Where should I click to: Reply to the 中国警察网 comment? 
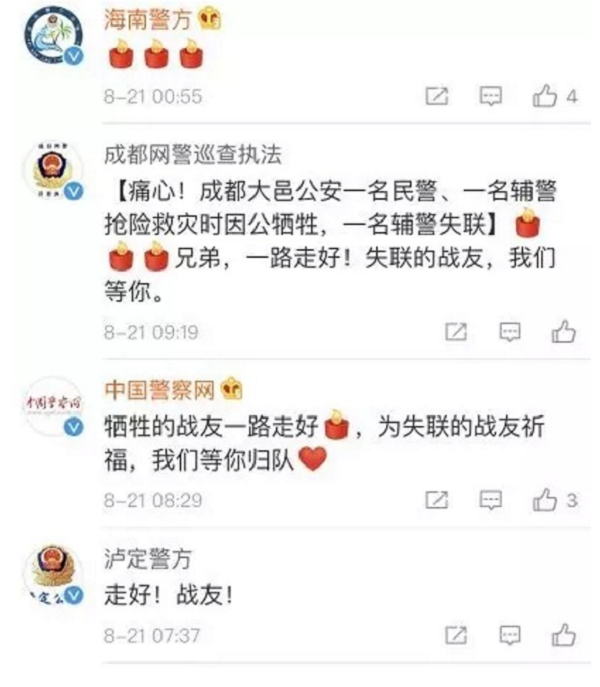click(490, 499)
